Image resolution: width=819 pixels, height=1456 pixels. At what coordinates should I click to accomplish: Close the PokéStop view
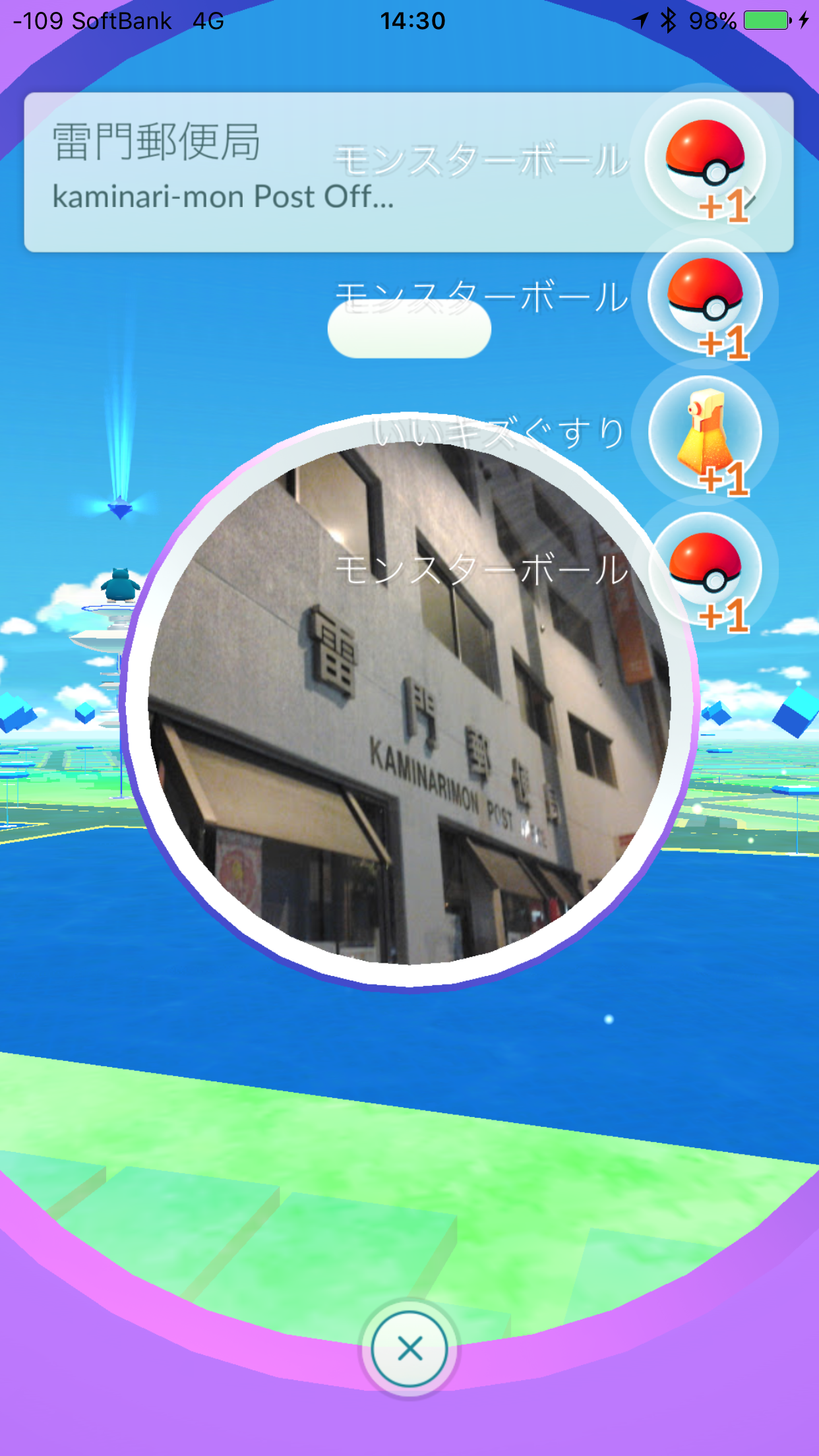(x=409, y=1349)
